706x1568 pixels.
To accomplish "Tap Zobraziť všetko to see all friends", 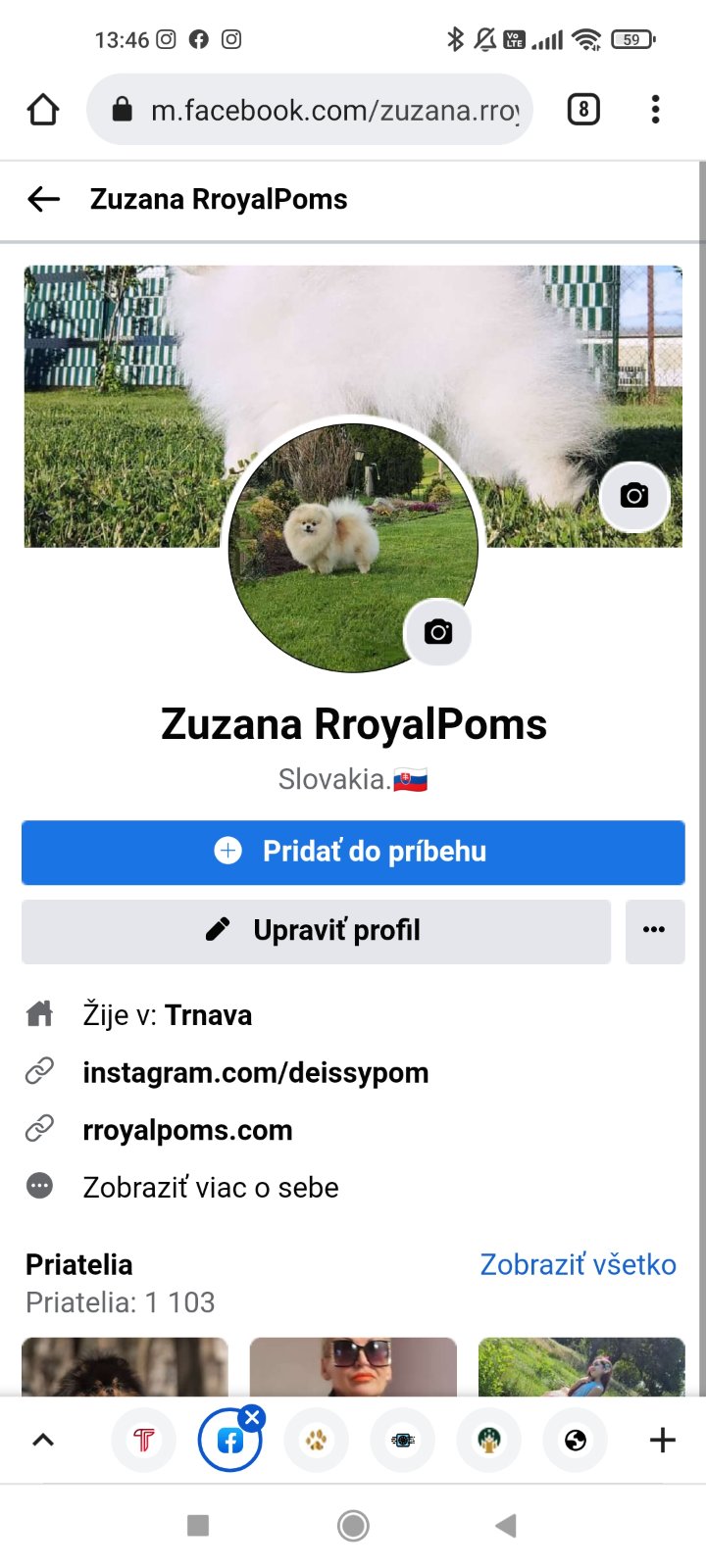I will click(x=578, y=1264).
